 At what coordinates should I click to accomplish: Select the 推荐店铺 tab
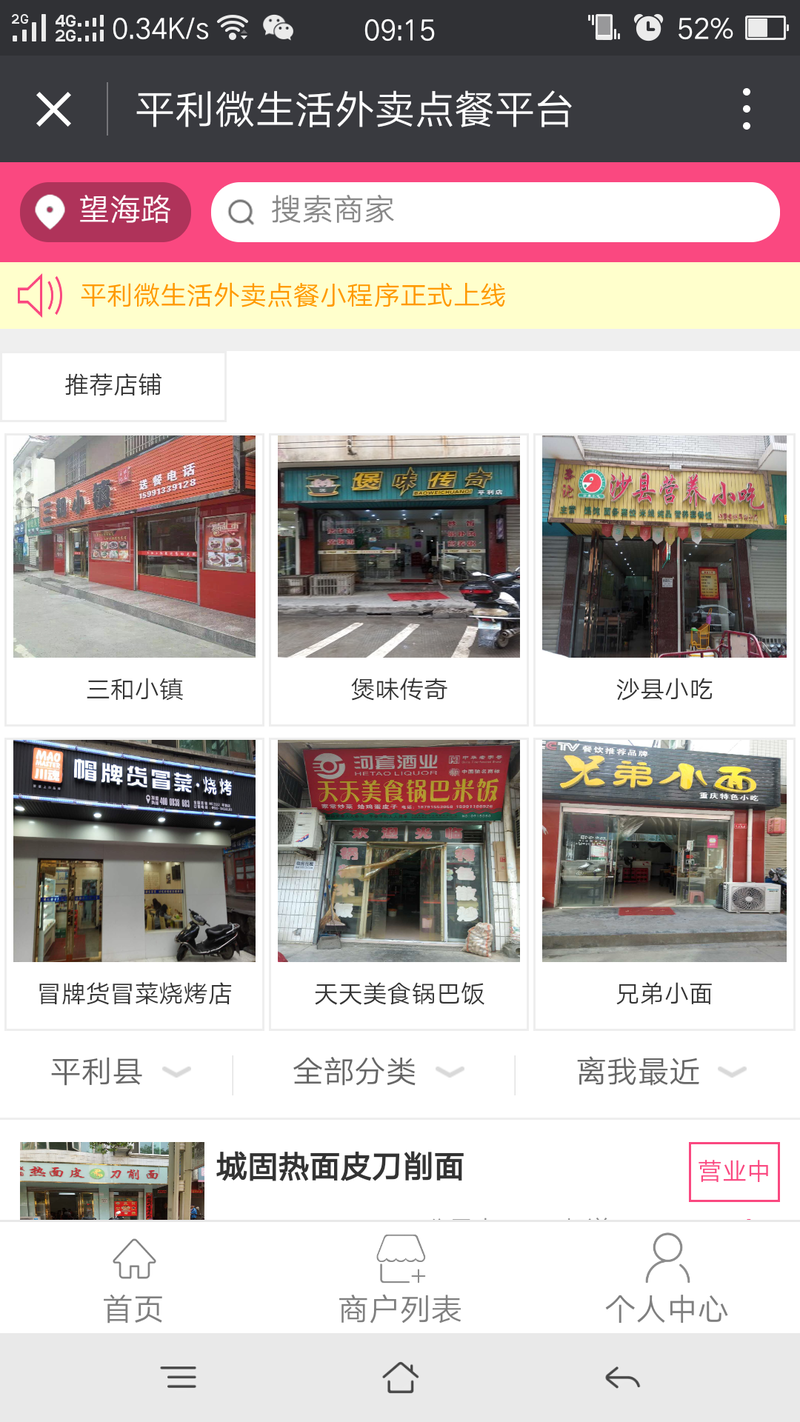pyautogui.click(x=113, y=385)
